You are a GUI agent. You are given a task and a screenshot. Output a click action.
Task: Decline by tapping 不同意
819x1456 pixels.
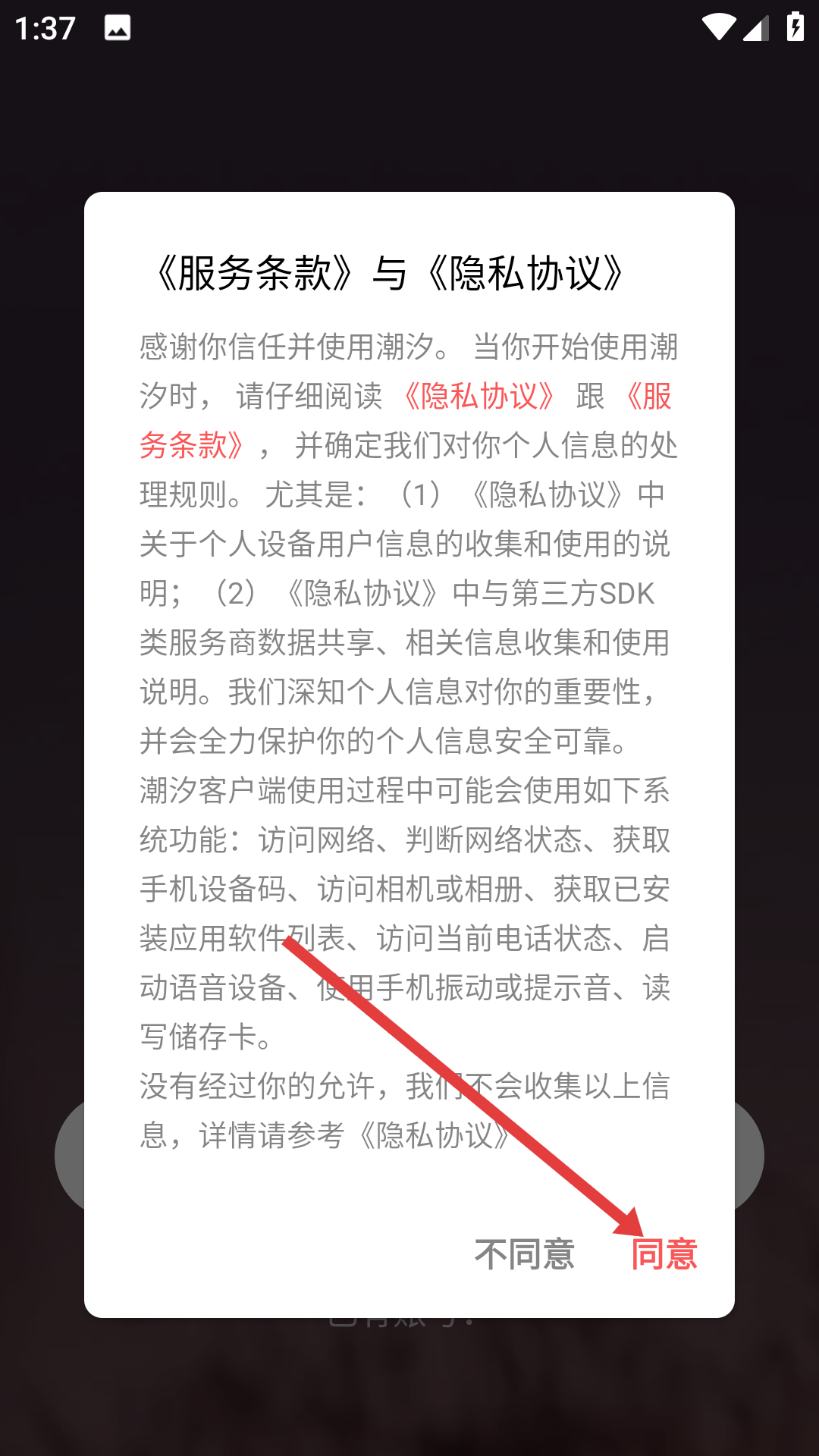525,1254
